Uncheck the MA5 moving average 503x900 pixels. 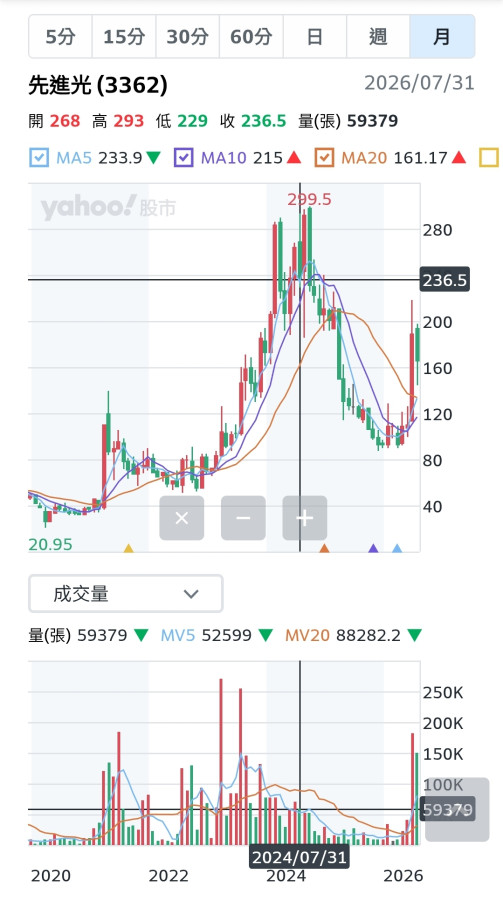[x=39, y=157]
